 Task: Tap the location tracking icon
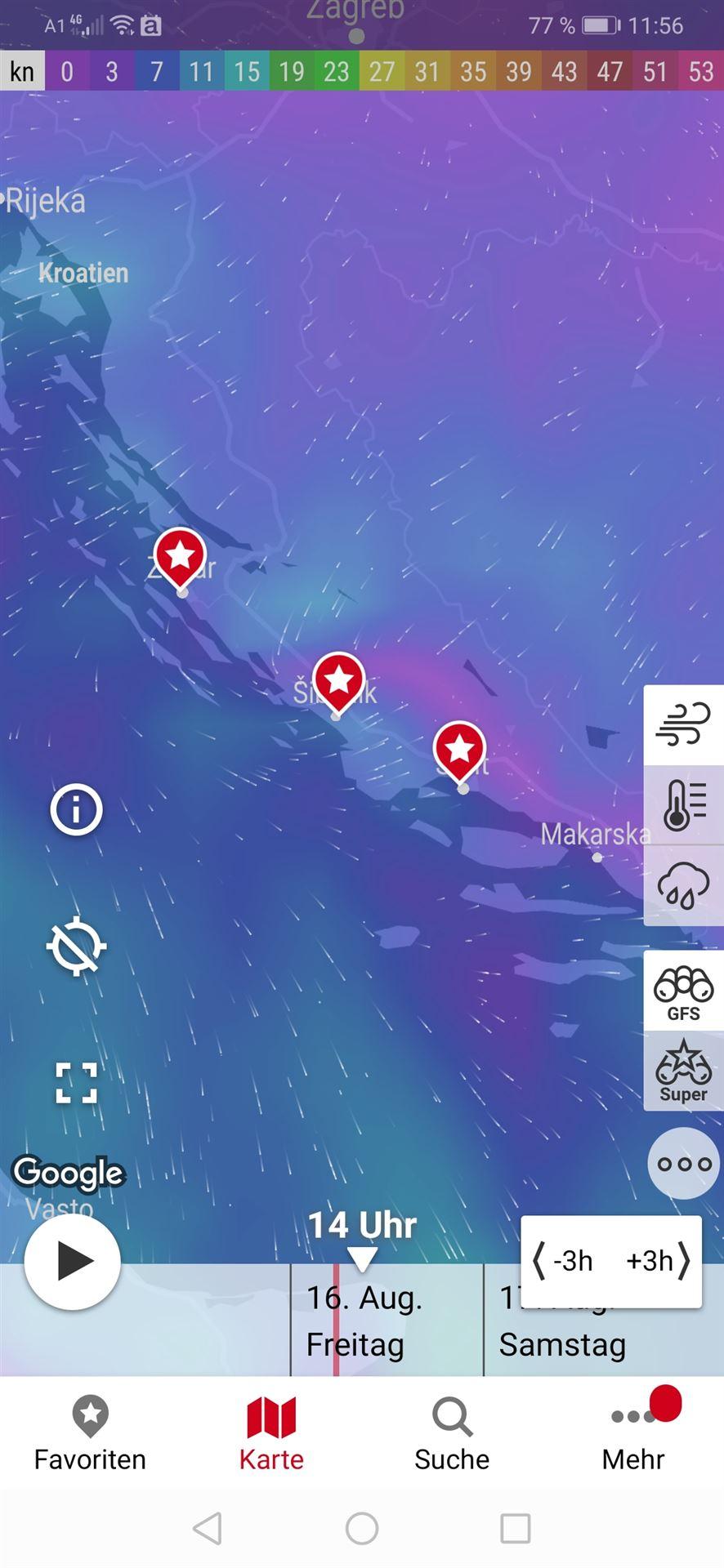[x=76, y=946]
